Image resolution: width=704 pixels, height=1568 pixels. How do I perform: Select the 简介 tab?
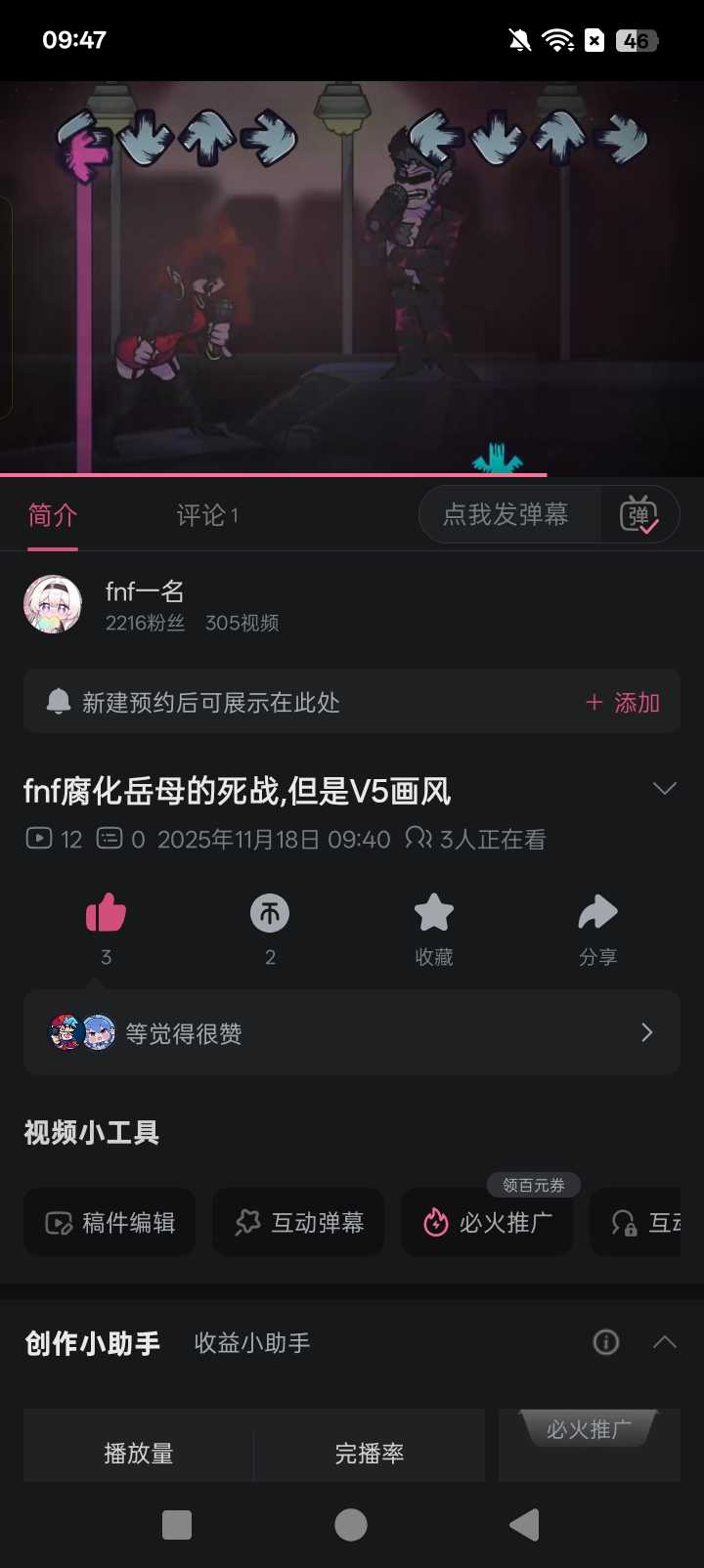click(x=53, y=515)
